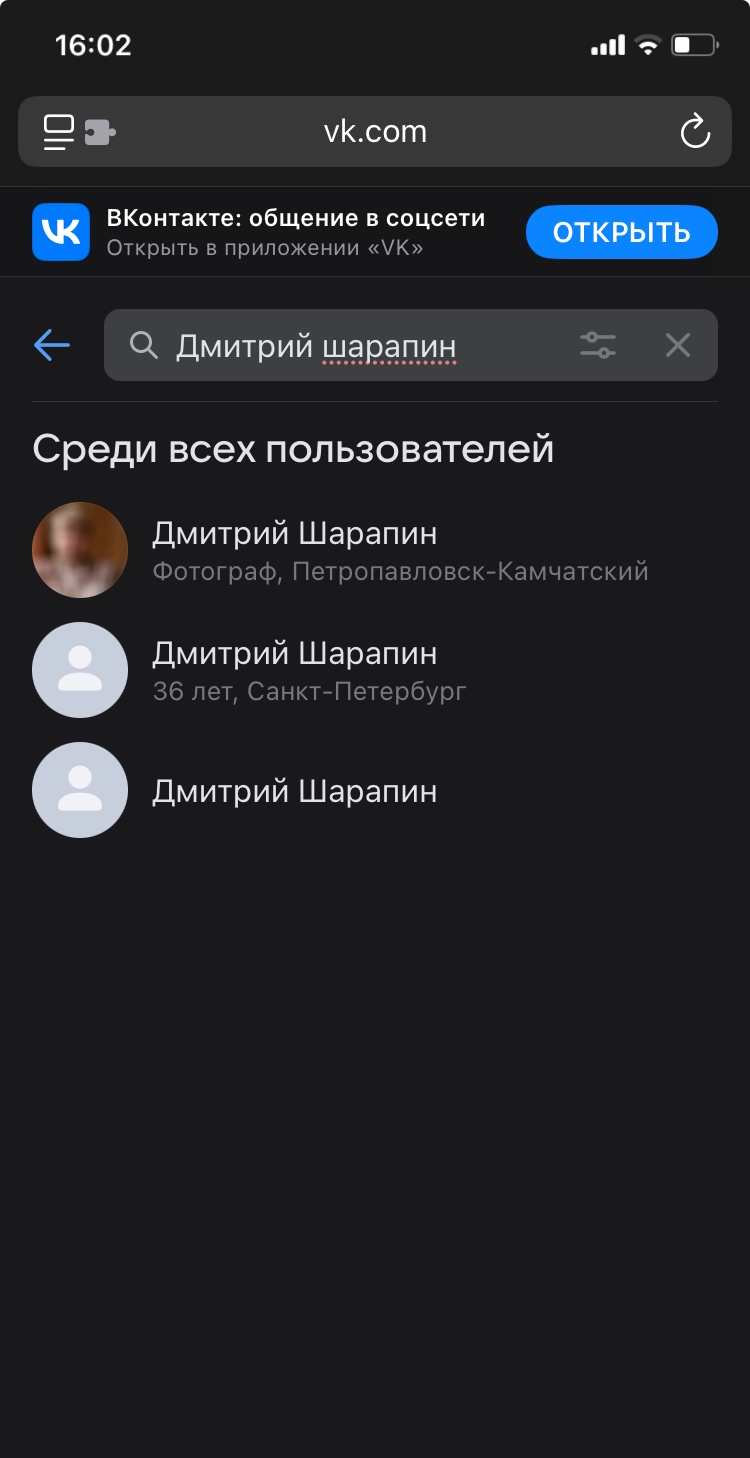The height and width of the screenshot is (1458, 750).
Task: Tap the ОТКРЫТЬ button in VK banner
Action: 622,232
